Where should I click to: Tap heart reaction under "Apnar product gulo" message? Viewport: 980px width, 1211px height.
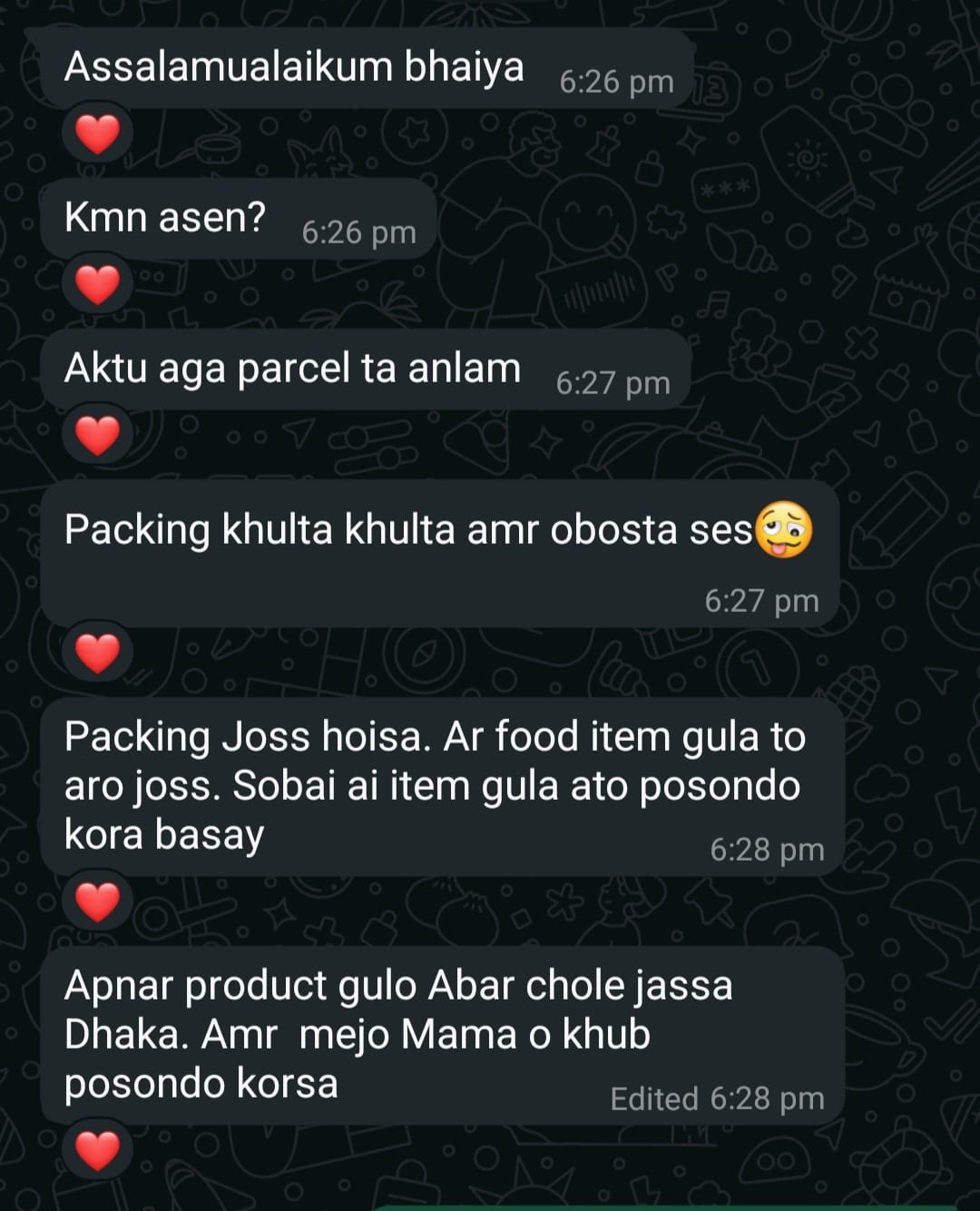(97, 1151)
